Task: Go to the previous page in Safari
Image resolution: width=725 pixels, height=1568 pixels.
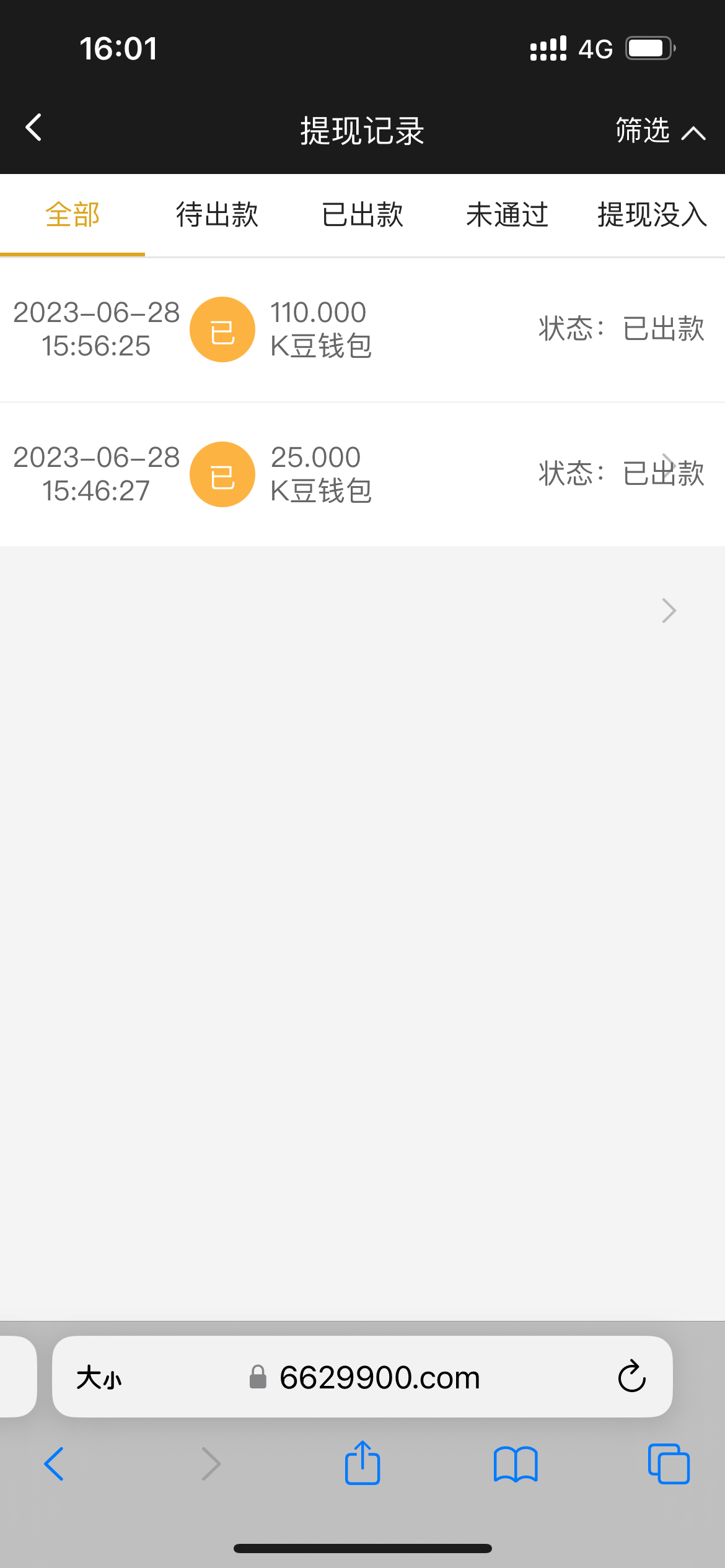Action: [54, 1465]
